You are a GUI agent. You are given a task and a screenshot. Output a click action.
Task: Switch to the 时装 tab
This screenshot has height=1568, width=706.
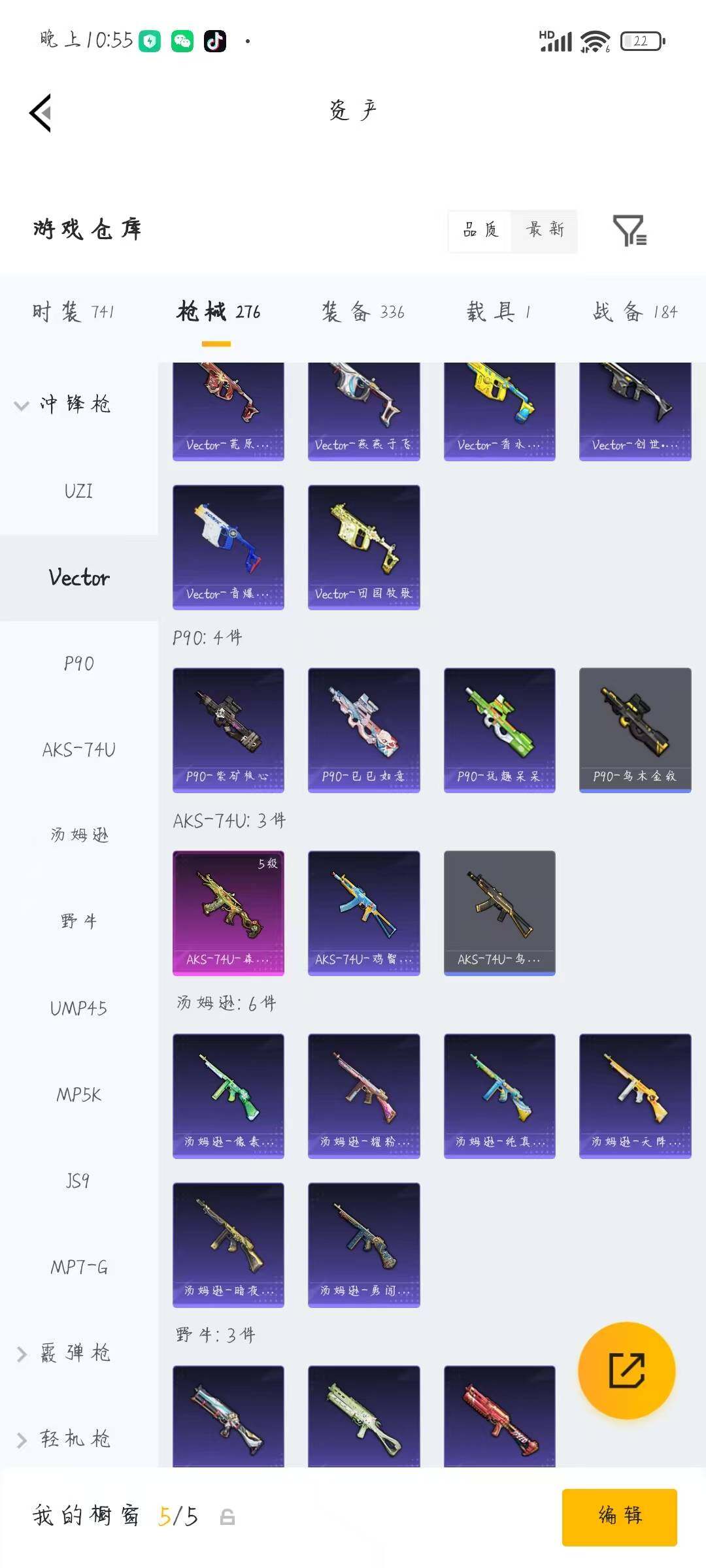click(73, 312)
